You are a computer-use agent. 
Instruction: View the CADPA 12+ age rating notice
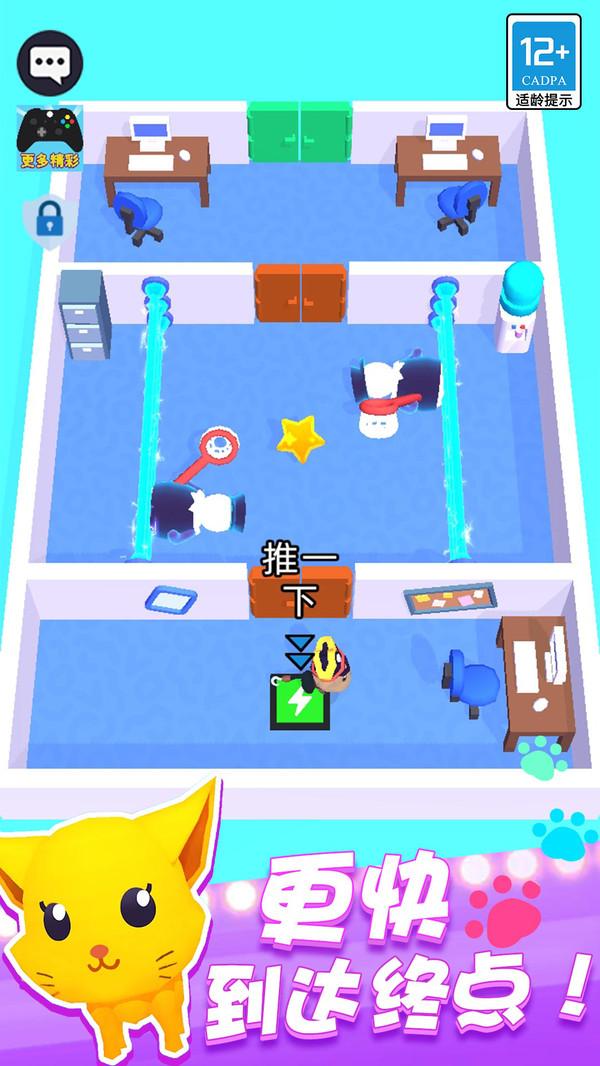click(544, 62)
